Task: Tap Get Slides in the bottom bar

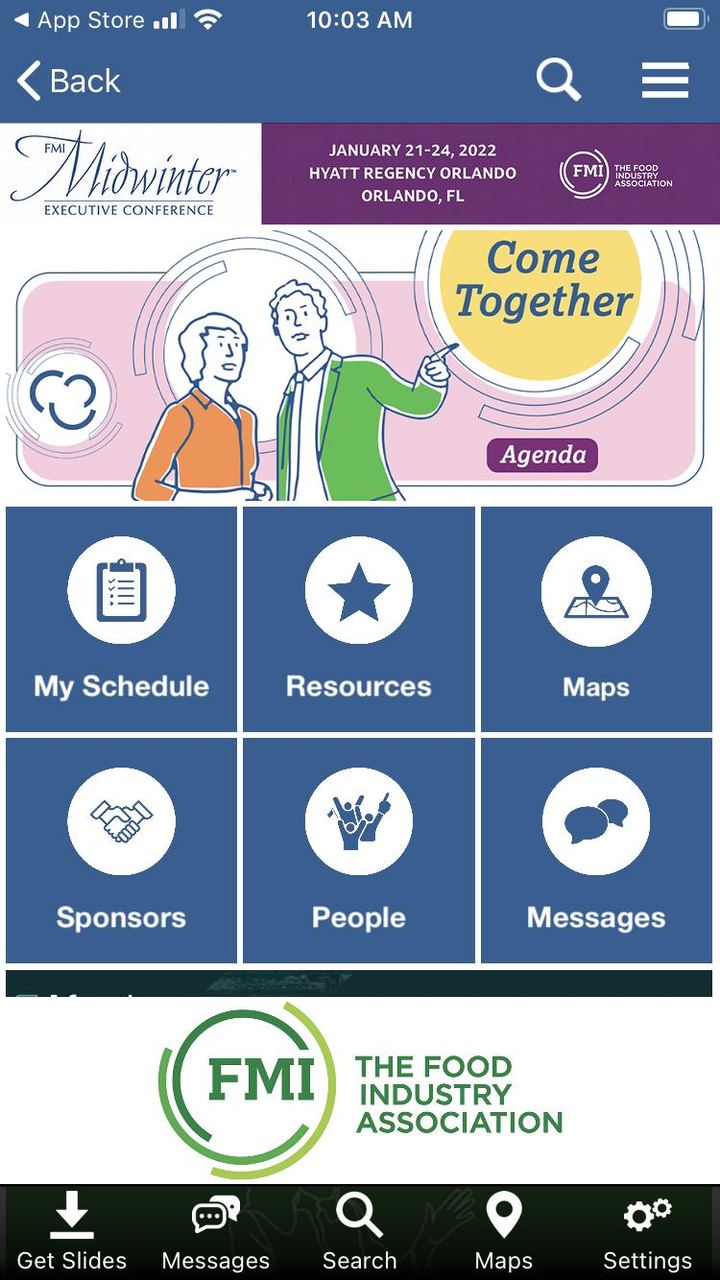Action: click(x=72, y=1233)
